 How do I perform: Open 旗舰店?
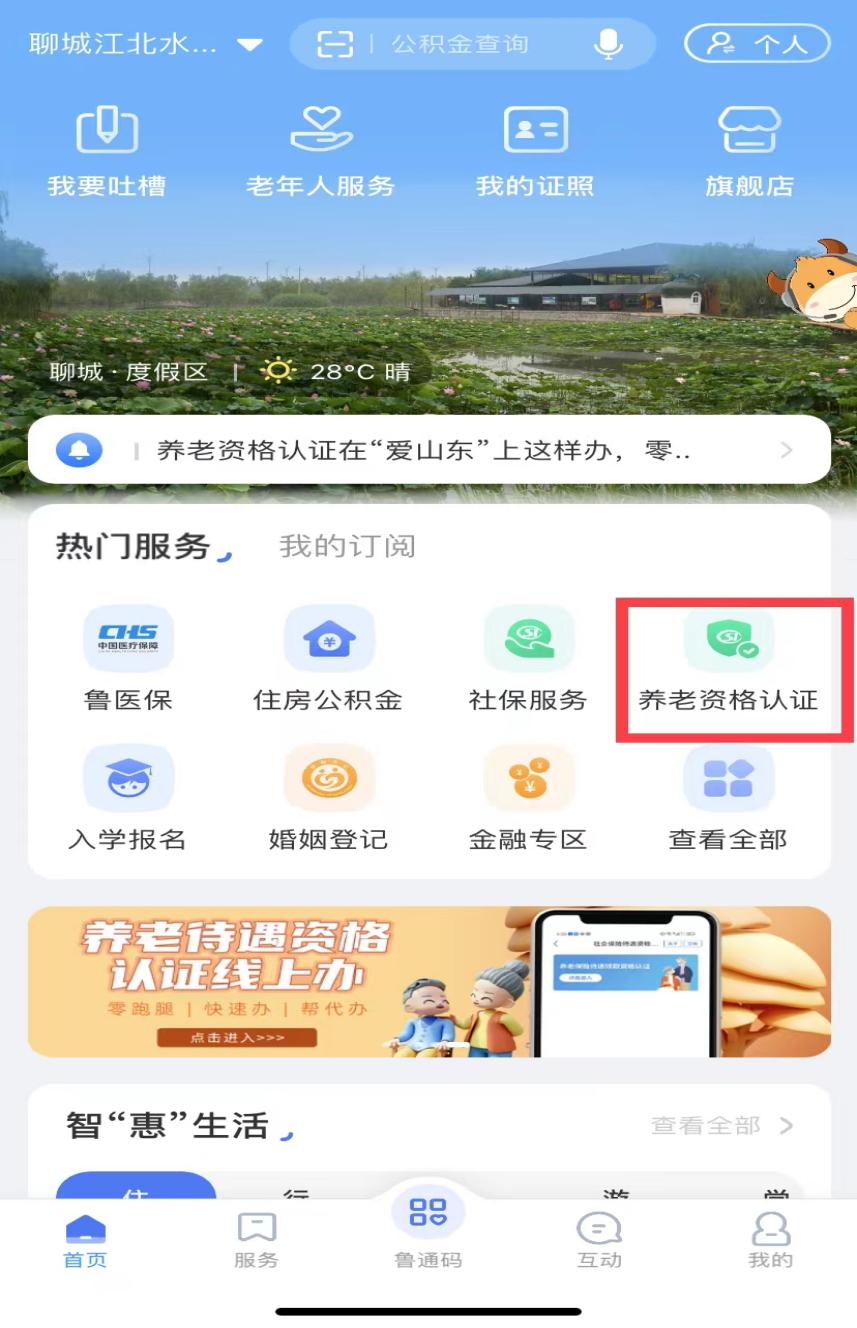click(x=749, y=152)
